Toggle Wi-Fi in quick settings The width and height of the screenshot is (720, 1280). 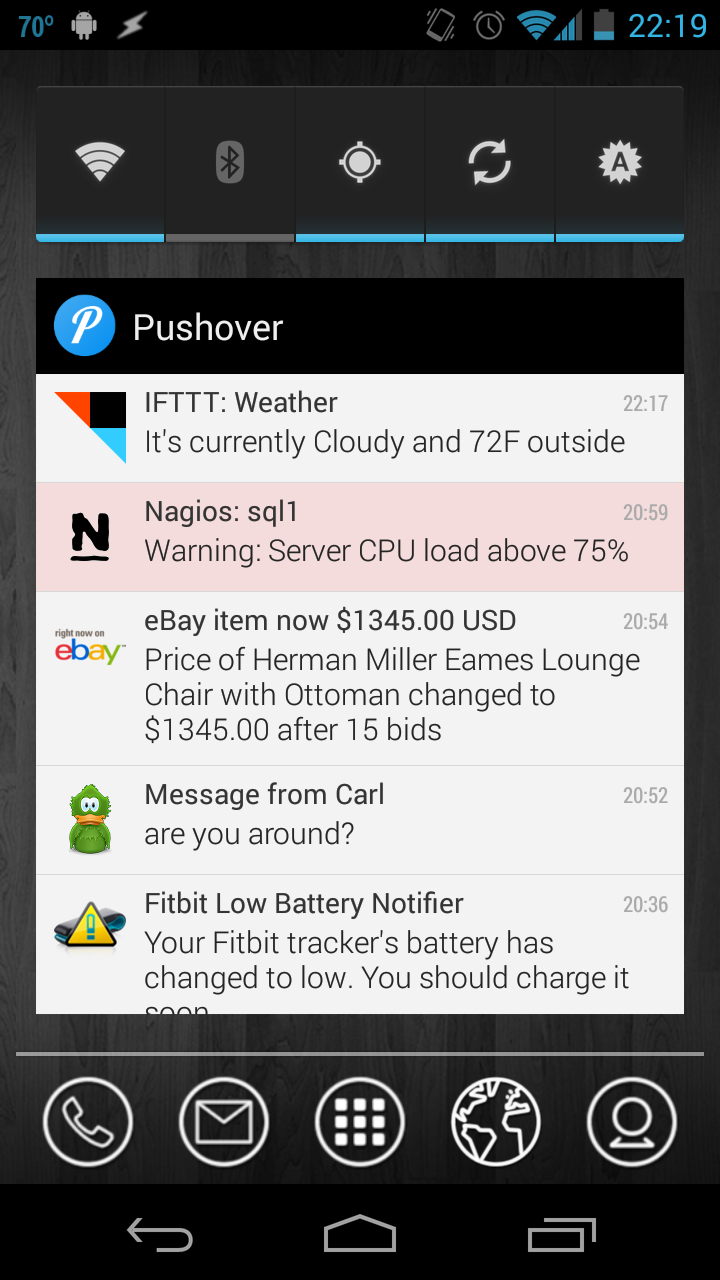pyautogui.click(x=100, y=160)
